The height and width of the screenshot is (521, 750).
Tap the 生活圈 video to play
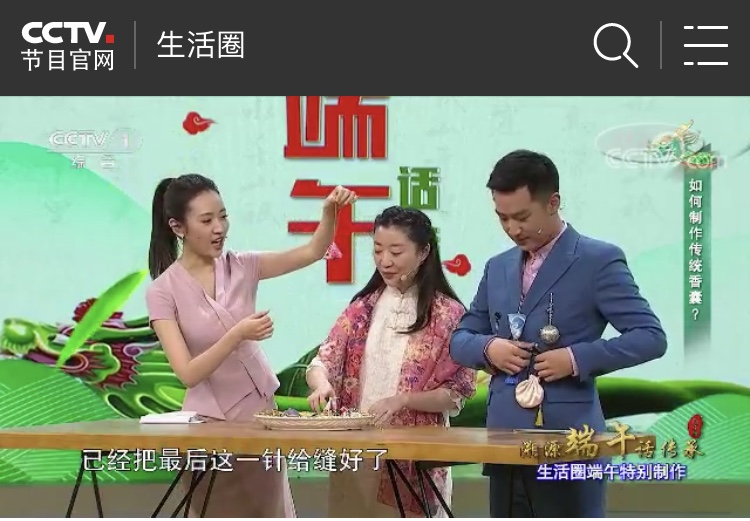[375, 308]
